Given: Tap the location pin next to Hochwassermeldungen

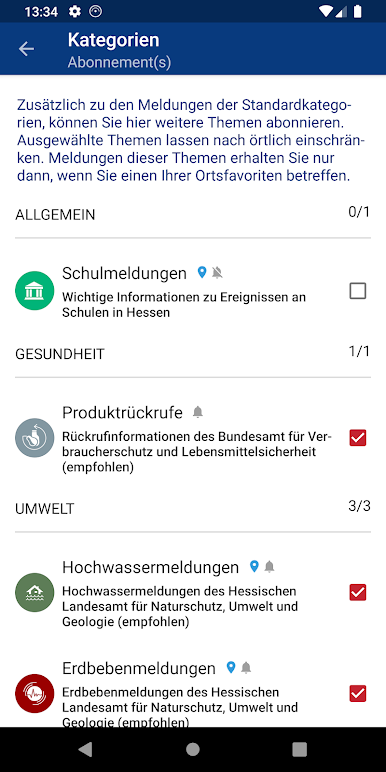Looking at the screenshot, I should pyautogui.click(x=254, y=567).
